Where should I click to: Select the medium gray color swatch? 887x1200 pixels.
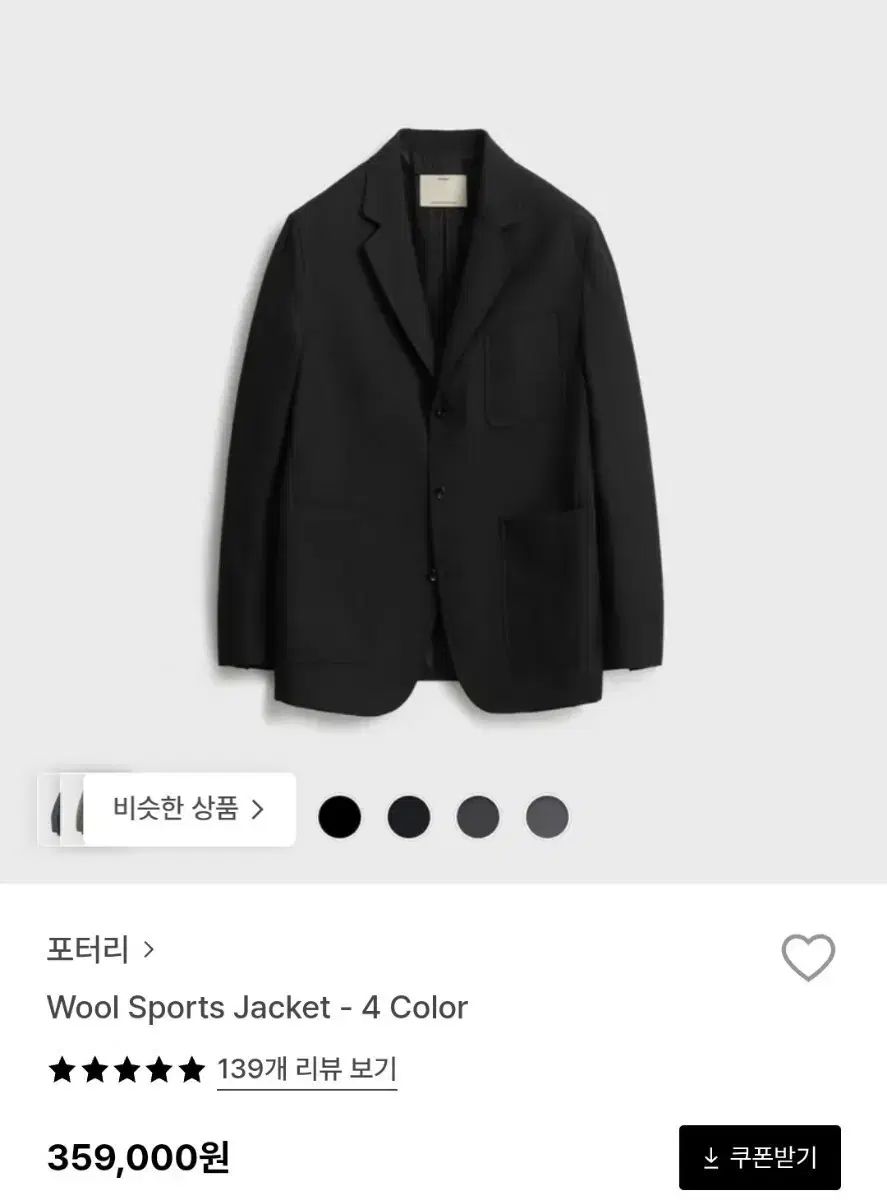(547, 817)
